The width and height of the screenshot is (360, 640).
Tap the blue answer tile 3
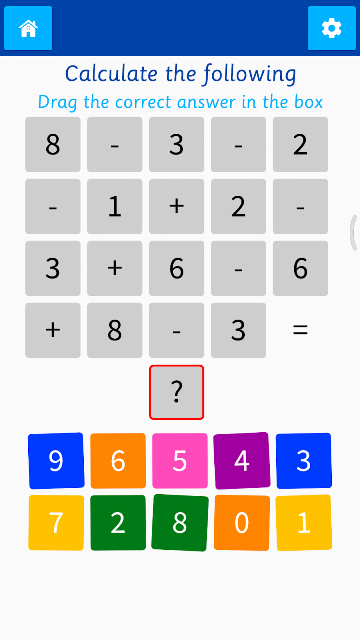pyautogui.click(x=304, y=461)
